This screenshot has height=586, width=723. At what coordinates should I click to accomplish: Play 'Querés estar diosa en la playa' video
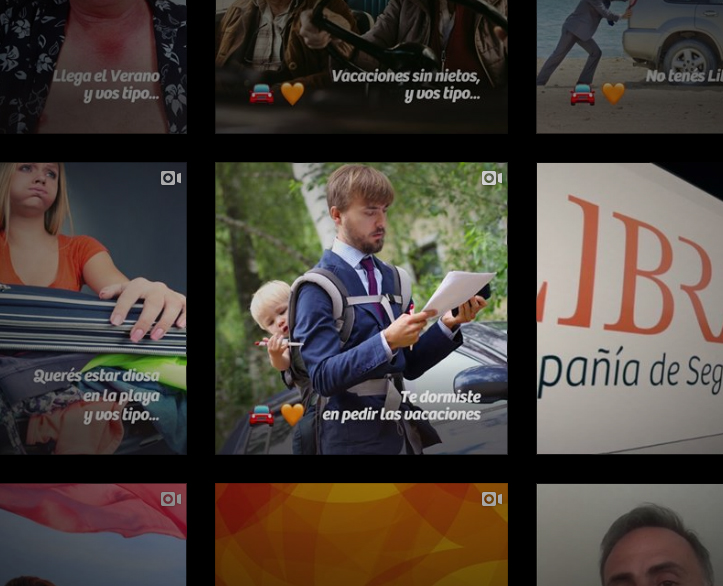coord(92,308)
